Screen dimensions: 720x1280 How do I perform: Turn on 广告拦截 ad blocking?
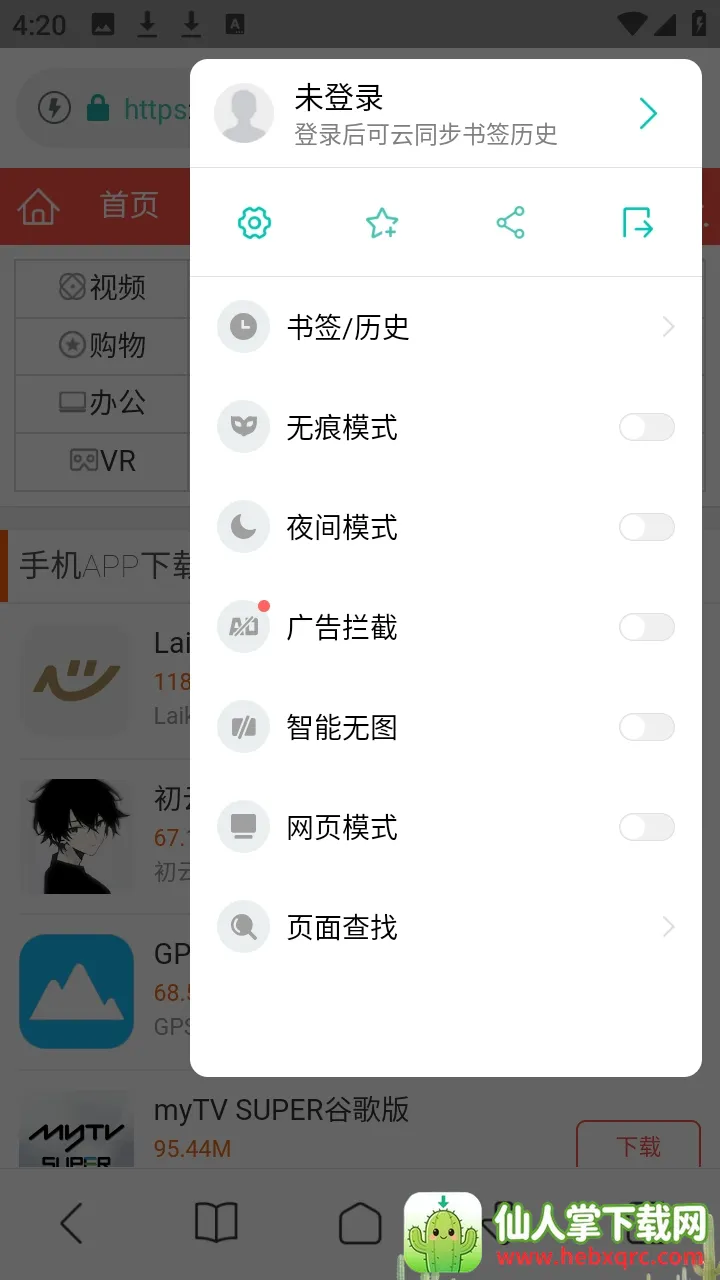tap(646, 627)
